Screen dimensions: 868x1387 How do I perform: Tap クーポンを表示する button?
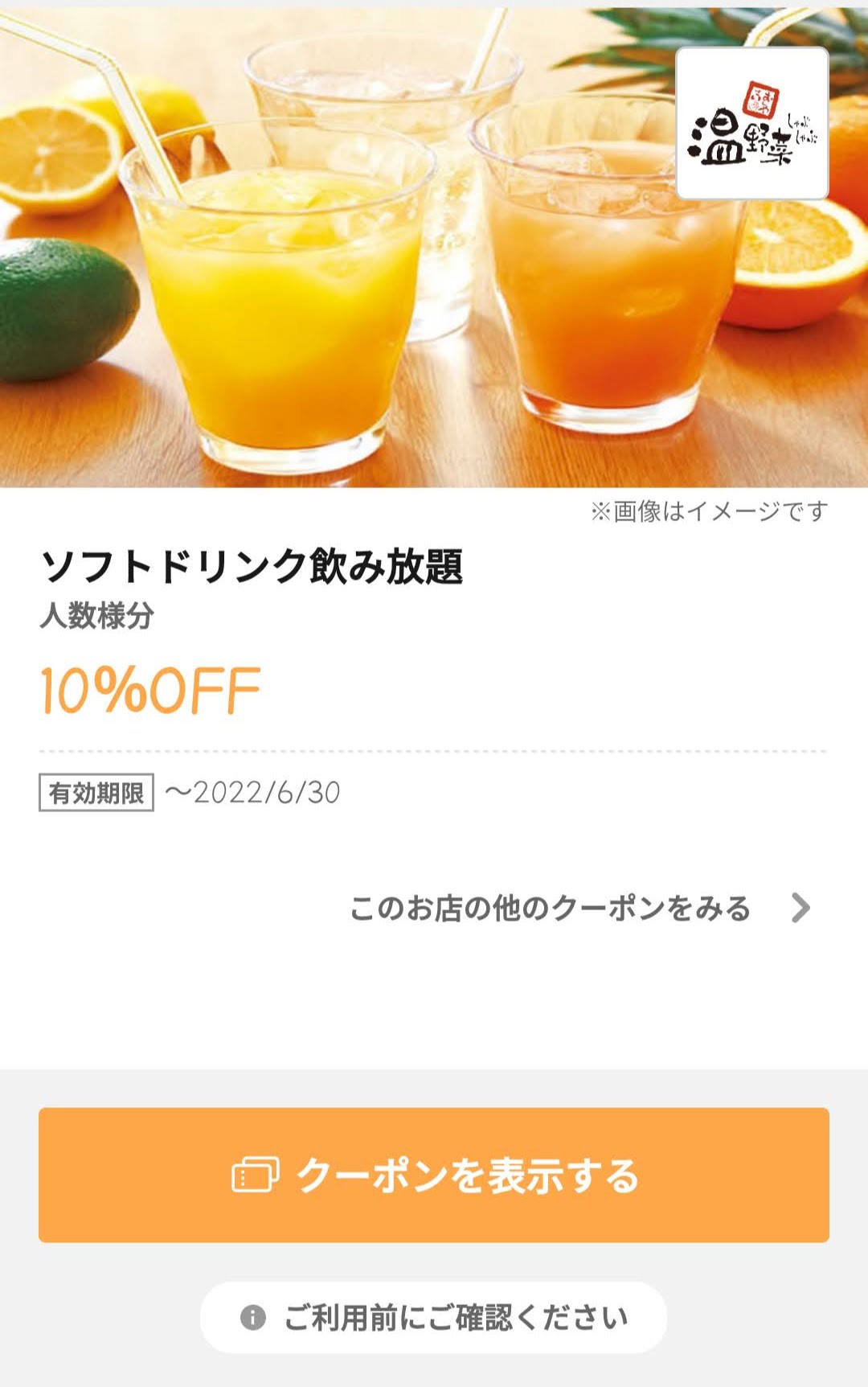click(x=434, y=1175)
